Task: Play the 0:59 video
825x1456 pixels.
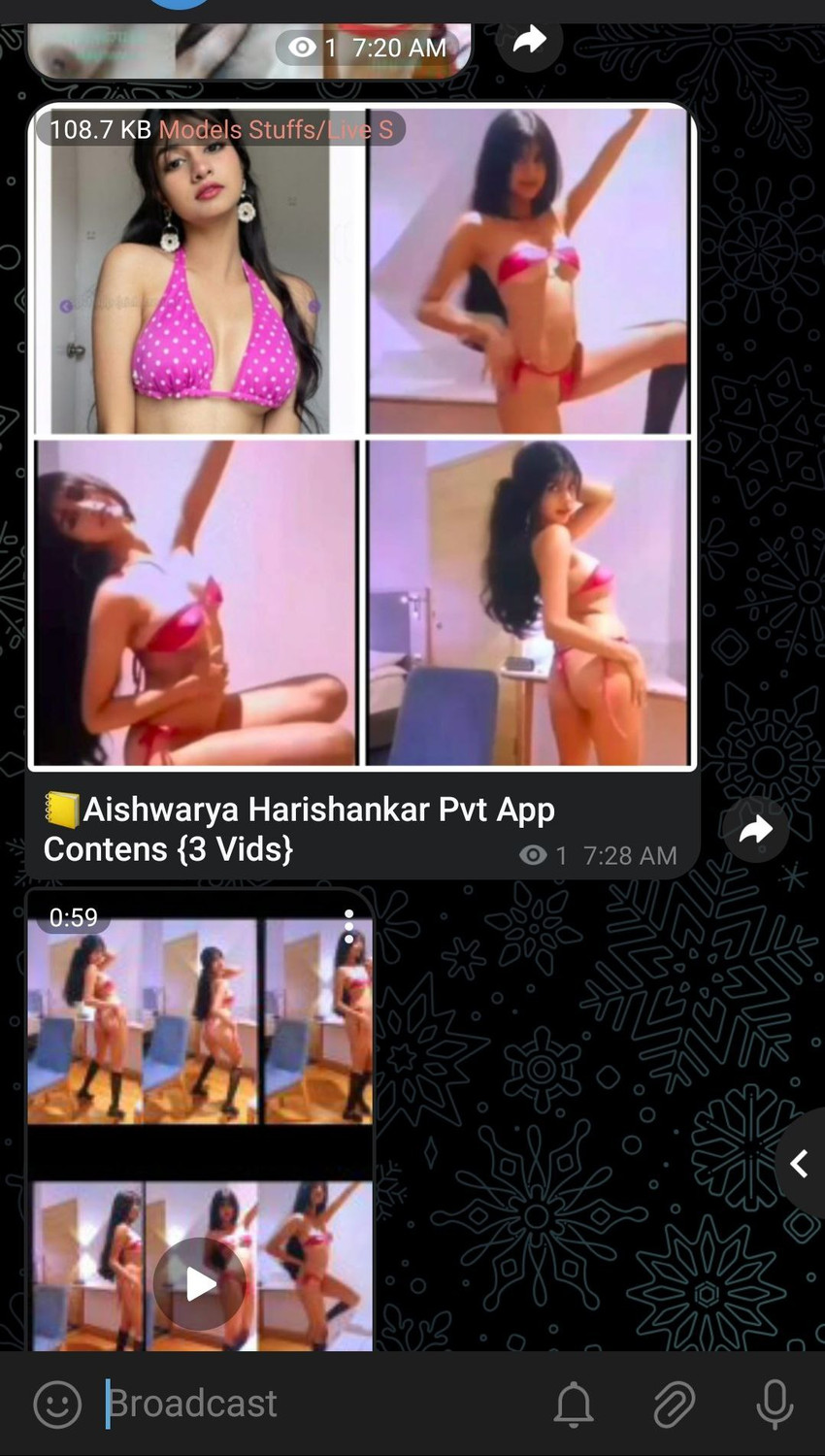Action: tap(199, 1284)
